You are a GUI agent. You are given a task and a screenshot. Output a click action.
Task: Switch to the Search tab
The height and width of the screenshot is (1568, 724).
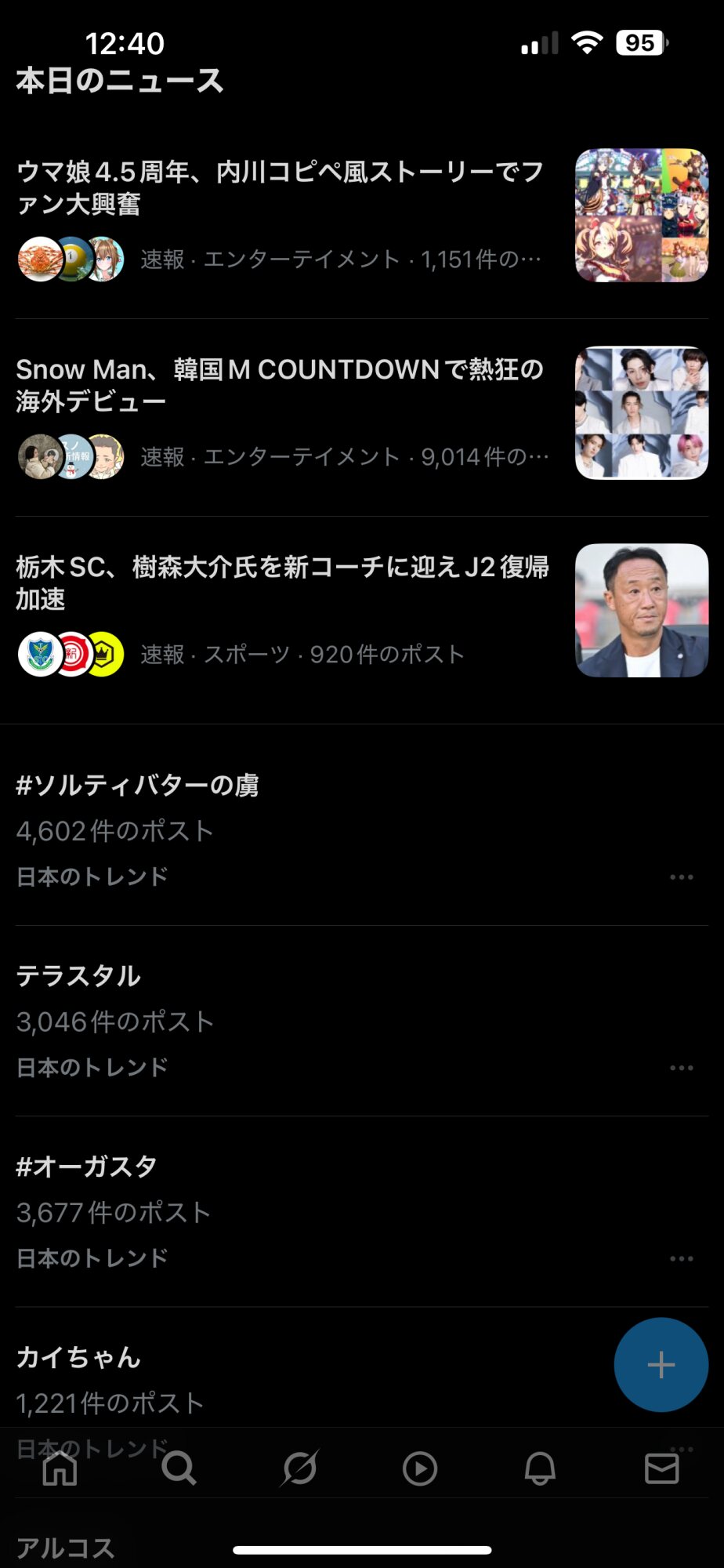(179, 1468)
